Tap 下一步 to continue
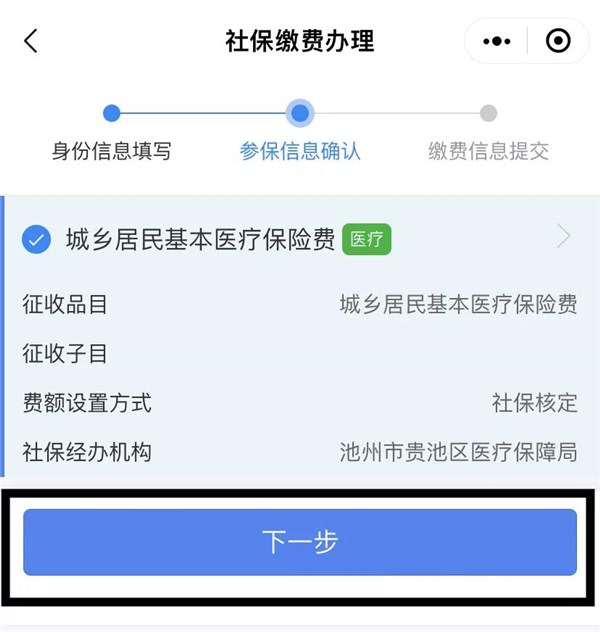The width and height of the screenshot is (600, 632). click(x=300, y=542)
